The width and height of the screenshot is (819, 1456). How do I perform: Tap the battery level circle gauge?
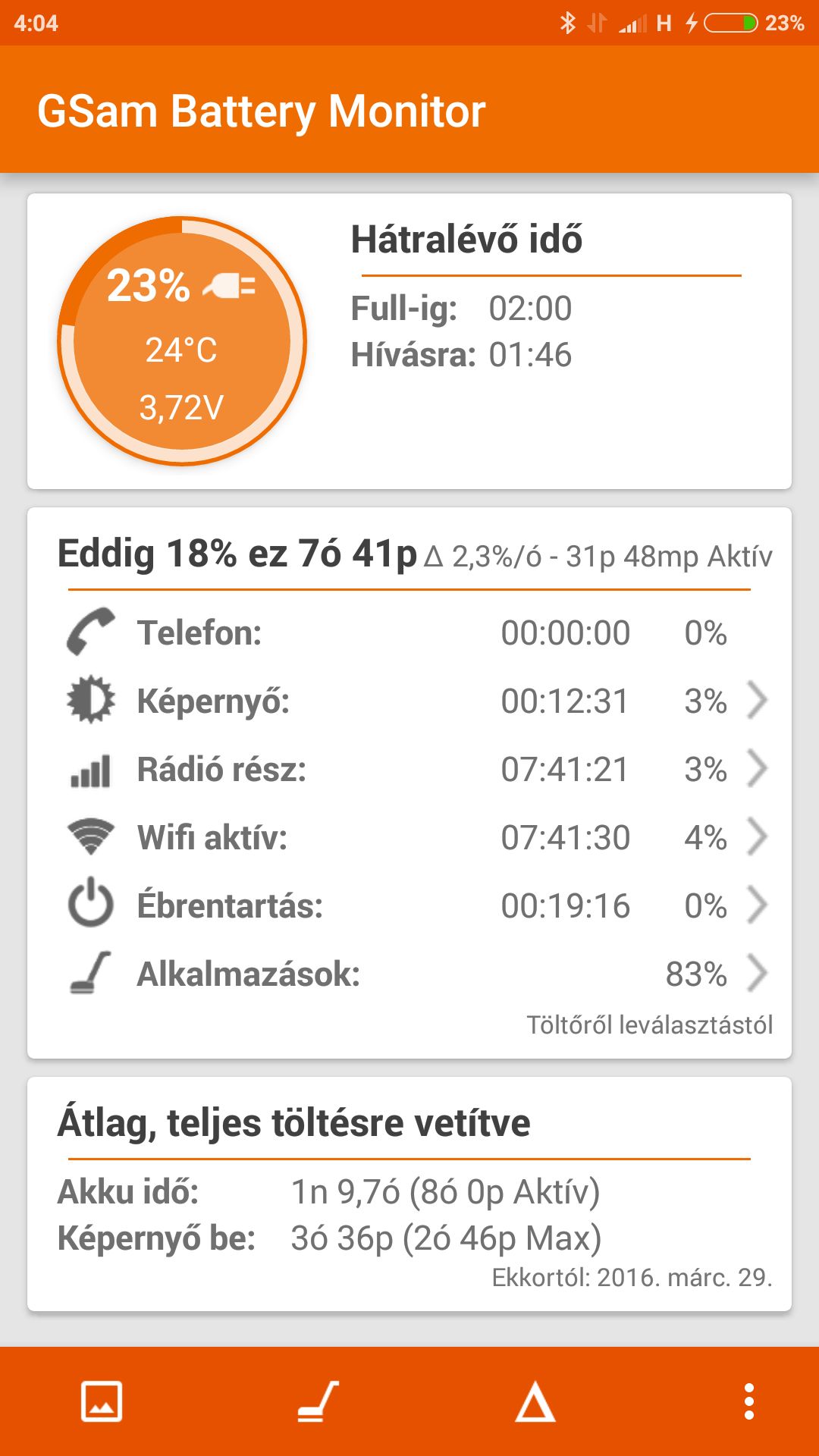[182, 341]
